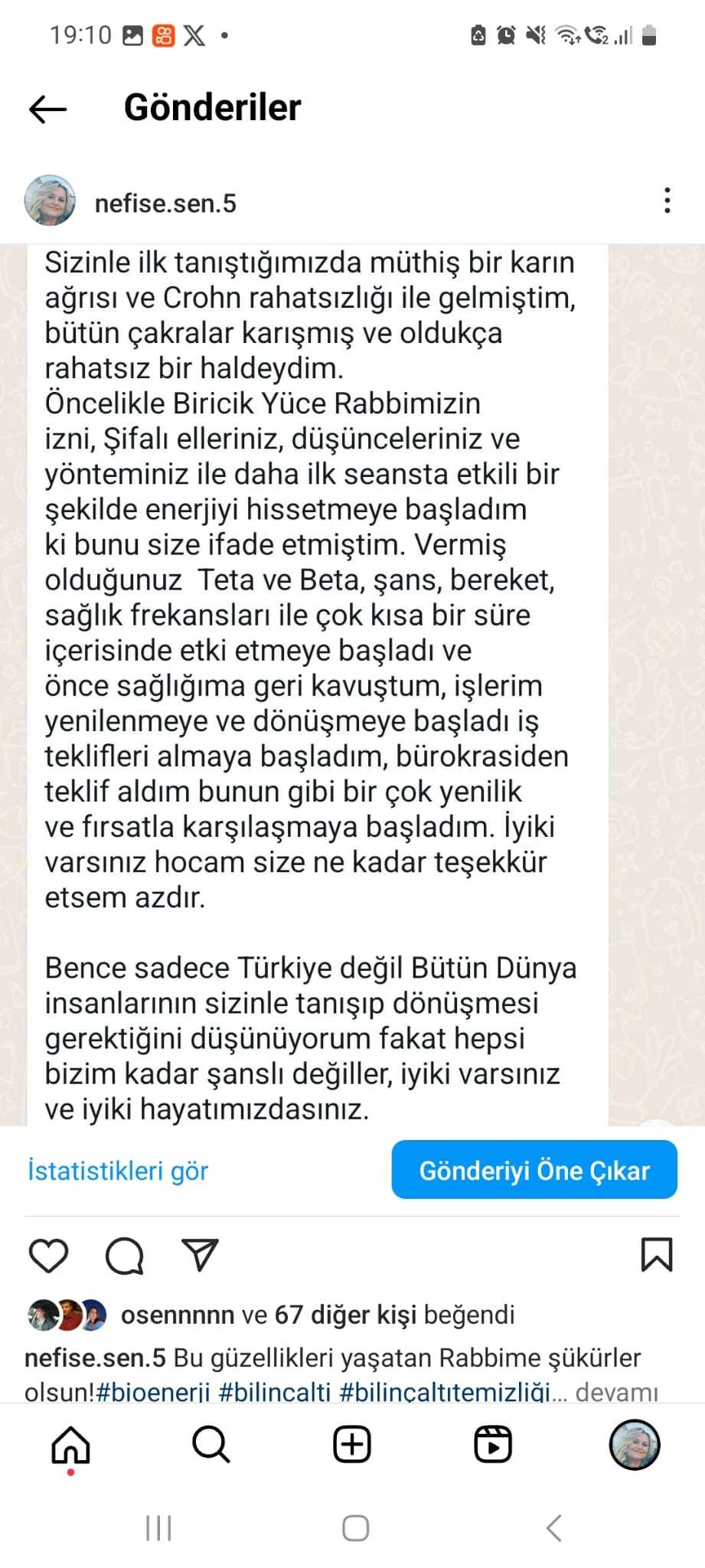Open the post's three-dot options menu
The width and height of the screenshot is (705, 1568).
coord(667,201)
